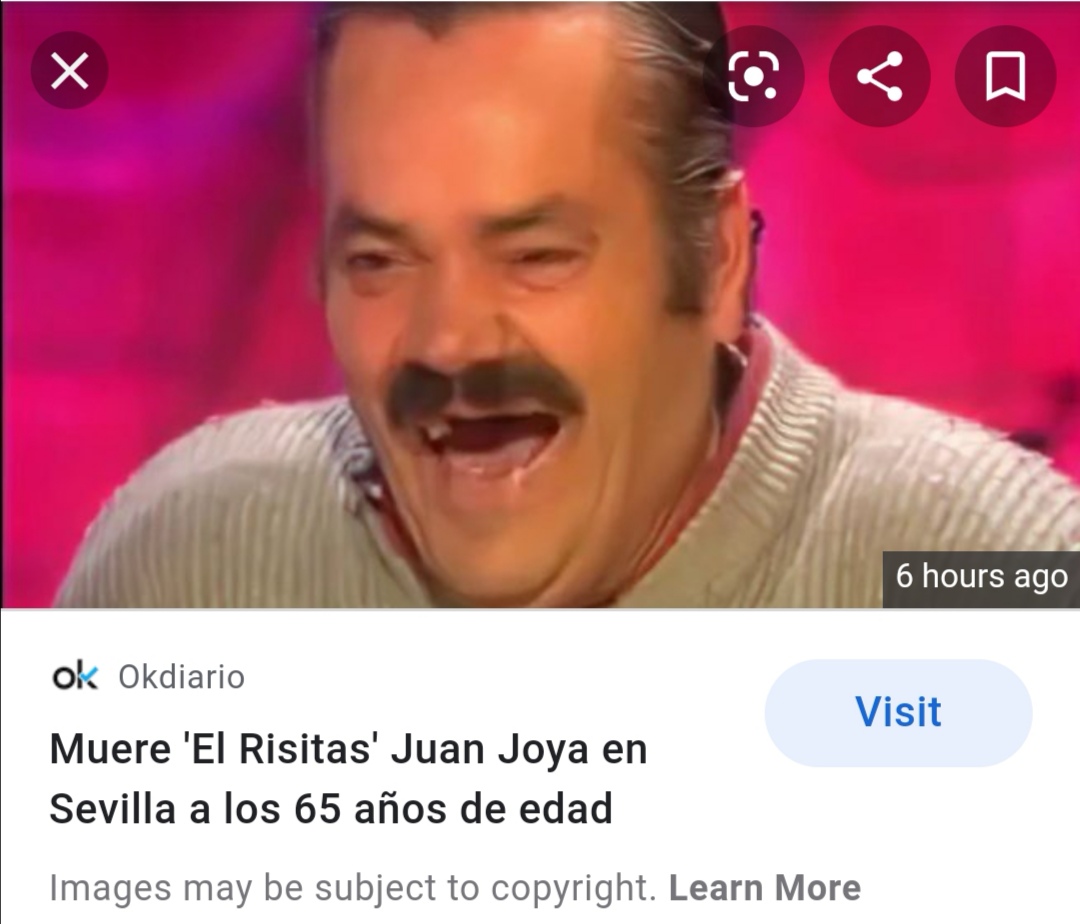Close the image viewer
This screenshot has height=924, width=1080.
[69, 71]
